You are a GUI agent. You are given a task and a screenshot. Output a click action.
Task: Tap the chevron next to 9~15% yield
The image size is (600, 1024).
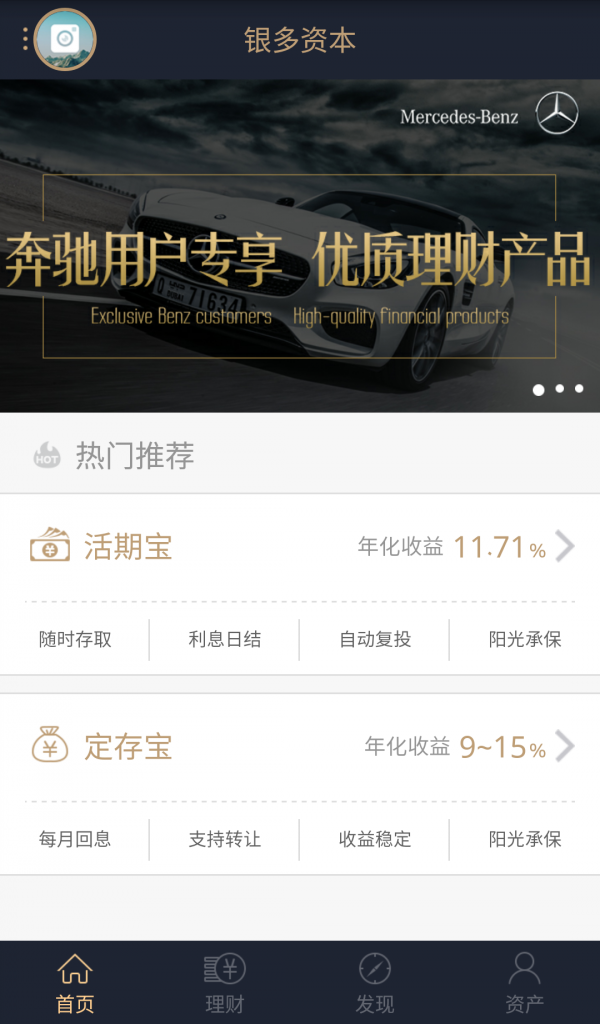[x=565, y=747]
